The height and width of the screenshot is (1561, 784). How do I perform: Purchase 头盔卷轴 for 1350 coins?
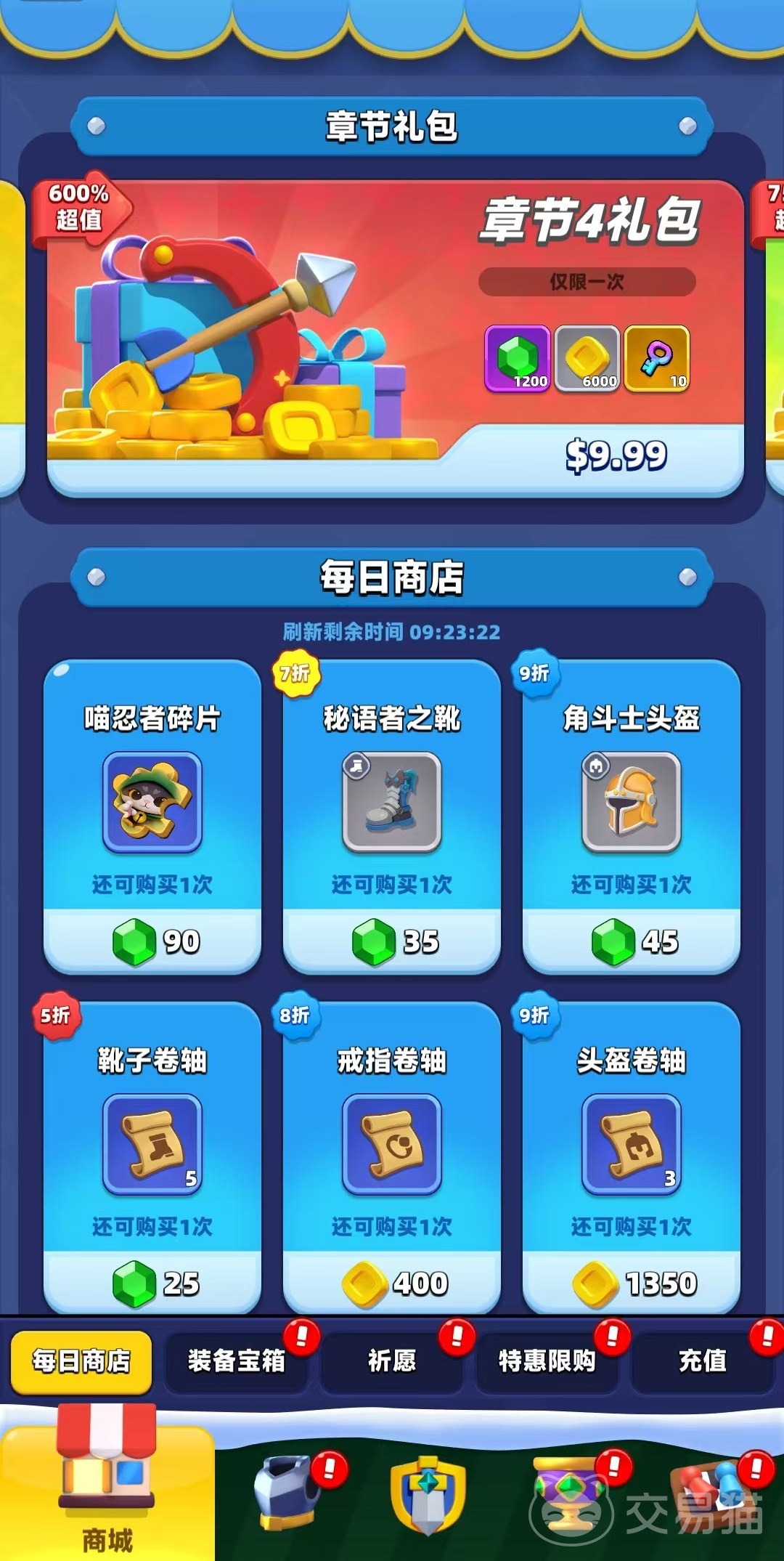[632, 1283]
